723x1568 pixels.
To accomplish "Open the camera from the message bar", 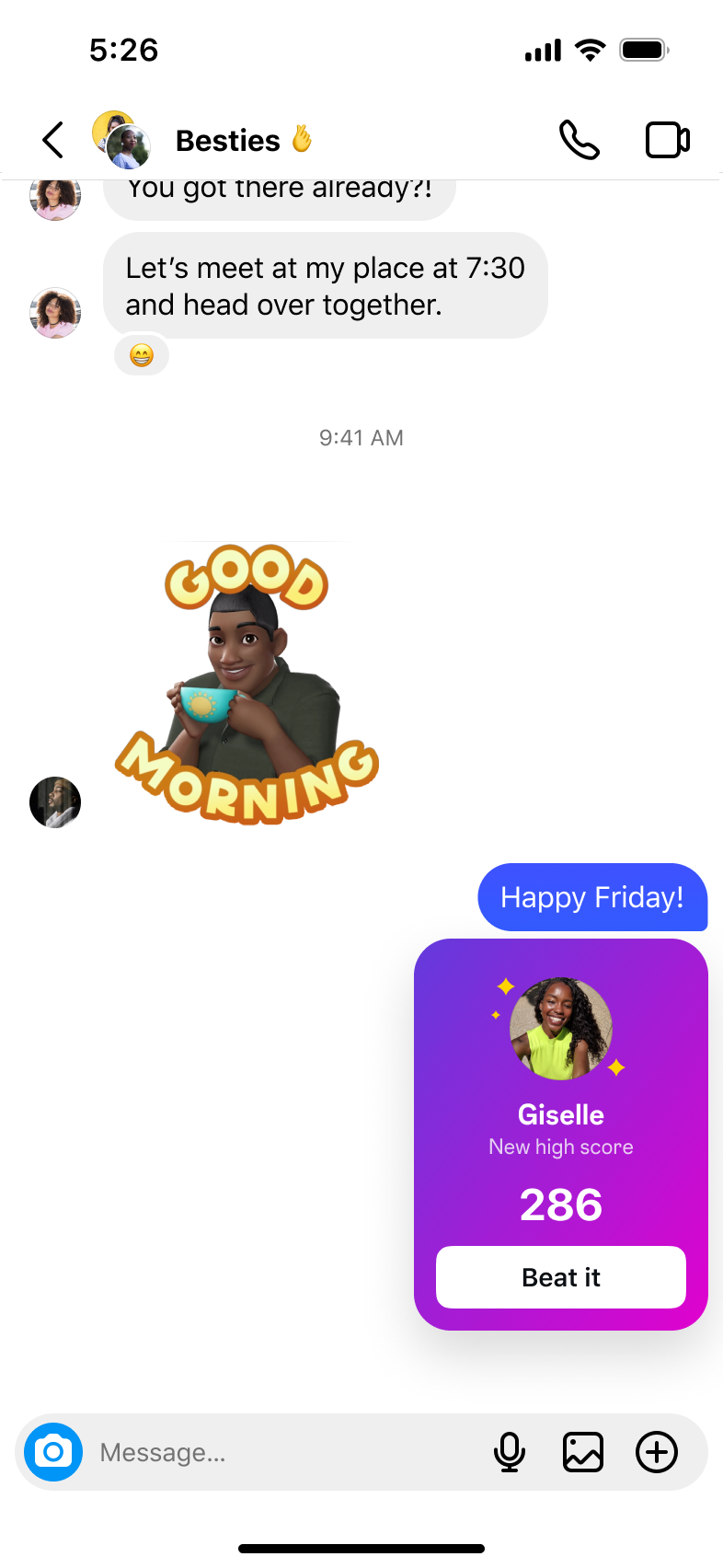I will click(53, 1452).
